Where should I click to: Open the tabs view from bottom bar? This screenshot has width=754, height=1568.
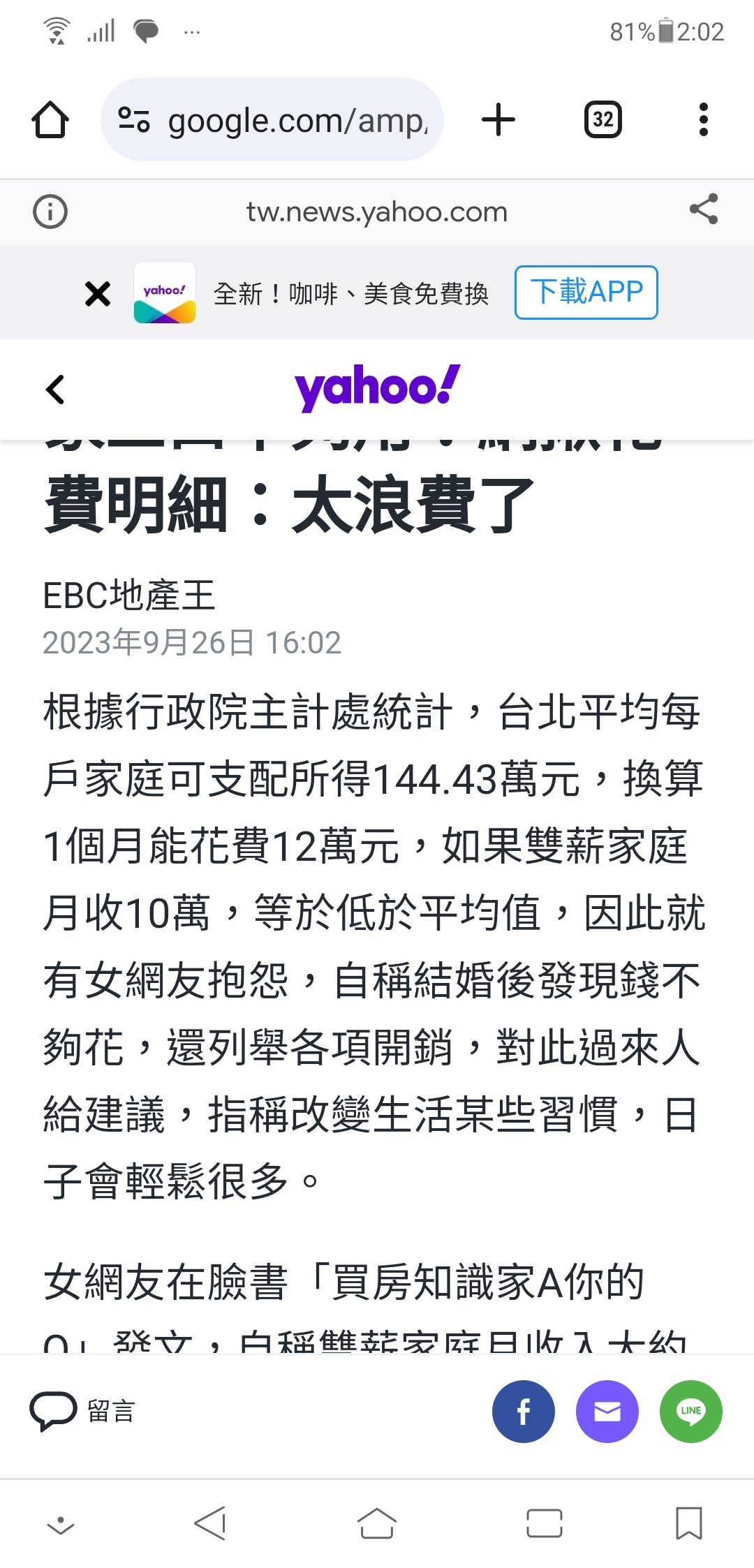pyautogui.click(x=545, y=1523)
